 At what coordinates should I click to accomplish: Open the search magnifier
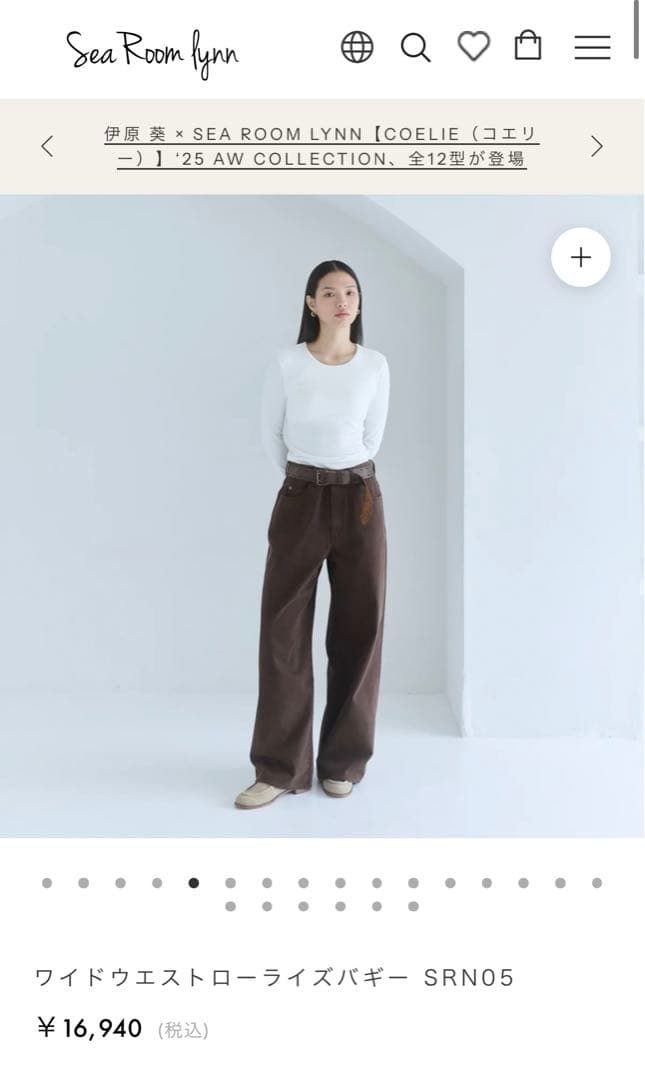coord(415,47)
